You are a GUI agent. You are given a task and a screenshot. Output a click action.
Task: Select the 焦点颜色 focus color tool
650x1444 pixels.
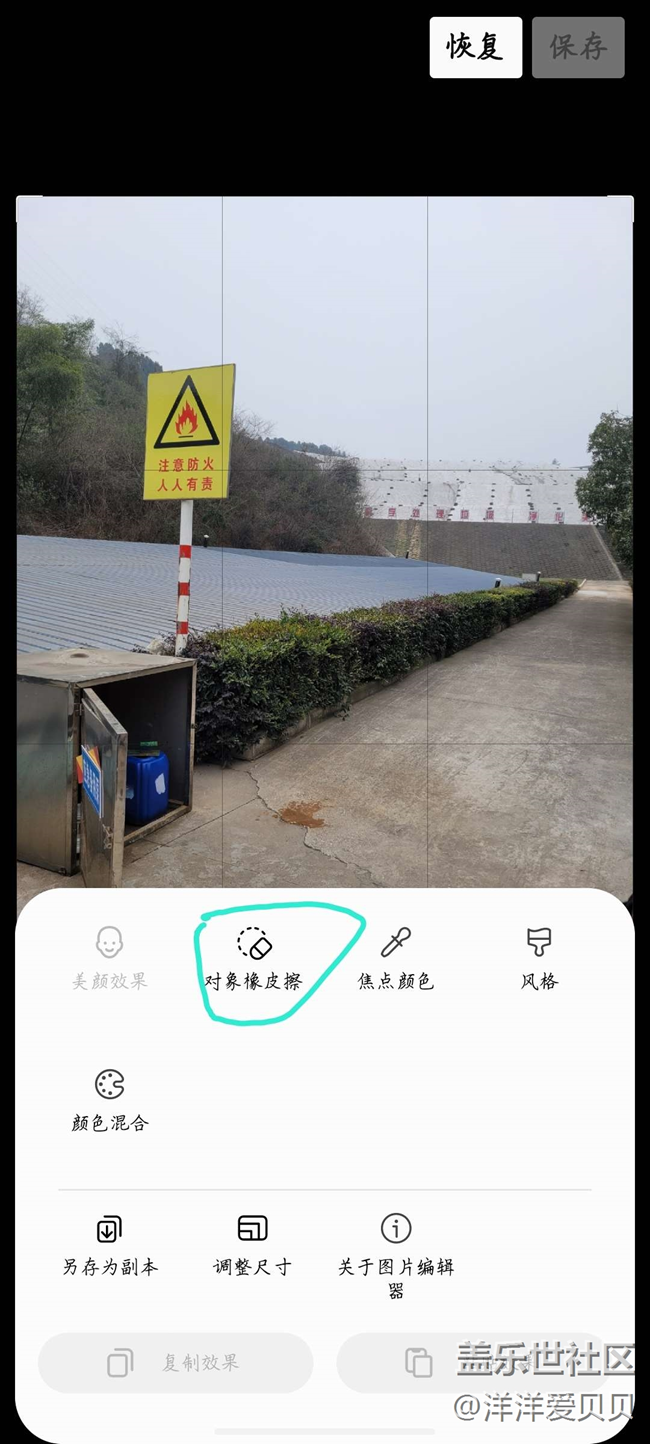pyautogui.click(x=396, y=959)
